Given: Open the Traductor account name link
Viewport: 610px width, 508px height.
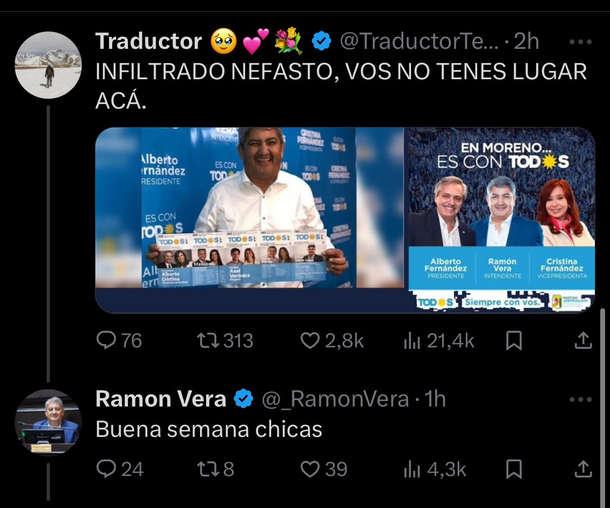Looking at the screenshot, I should coord(148,42).
